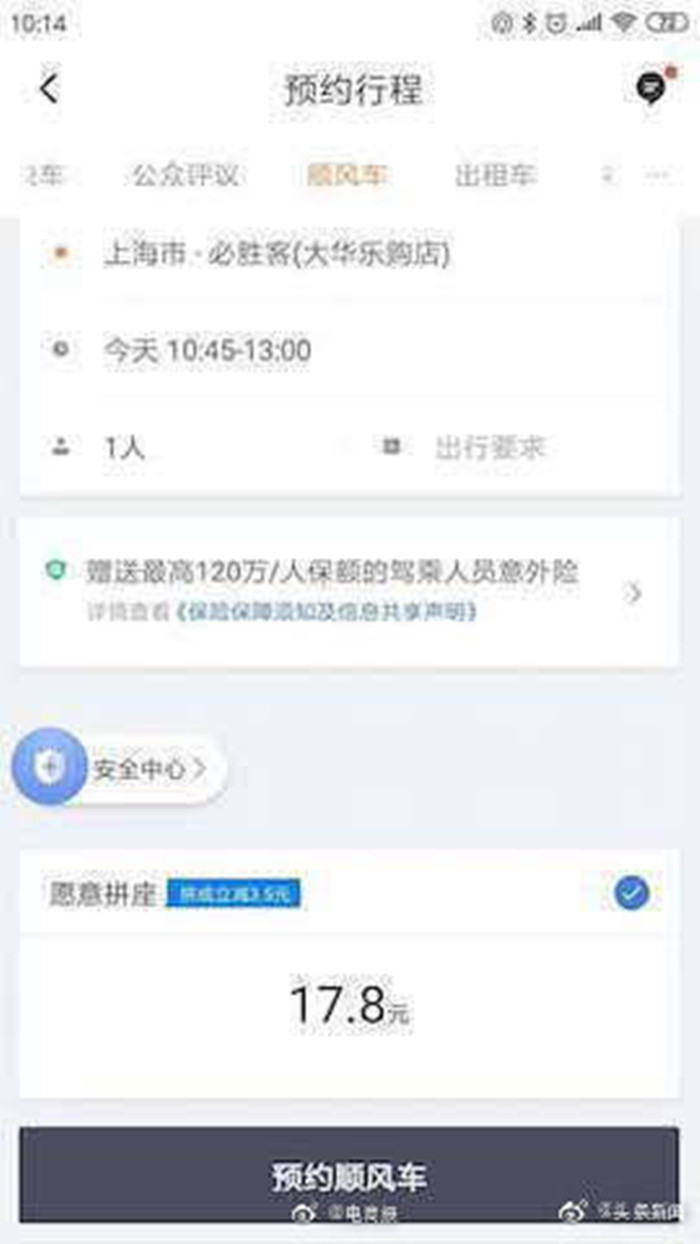Change destination 必胜客(大华乐购店)

[x=276, y=254]
